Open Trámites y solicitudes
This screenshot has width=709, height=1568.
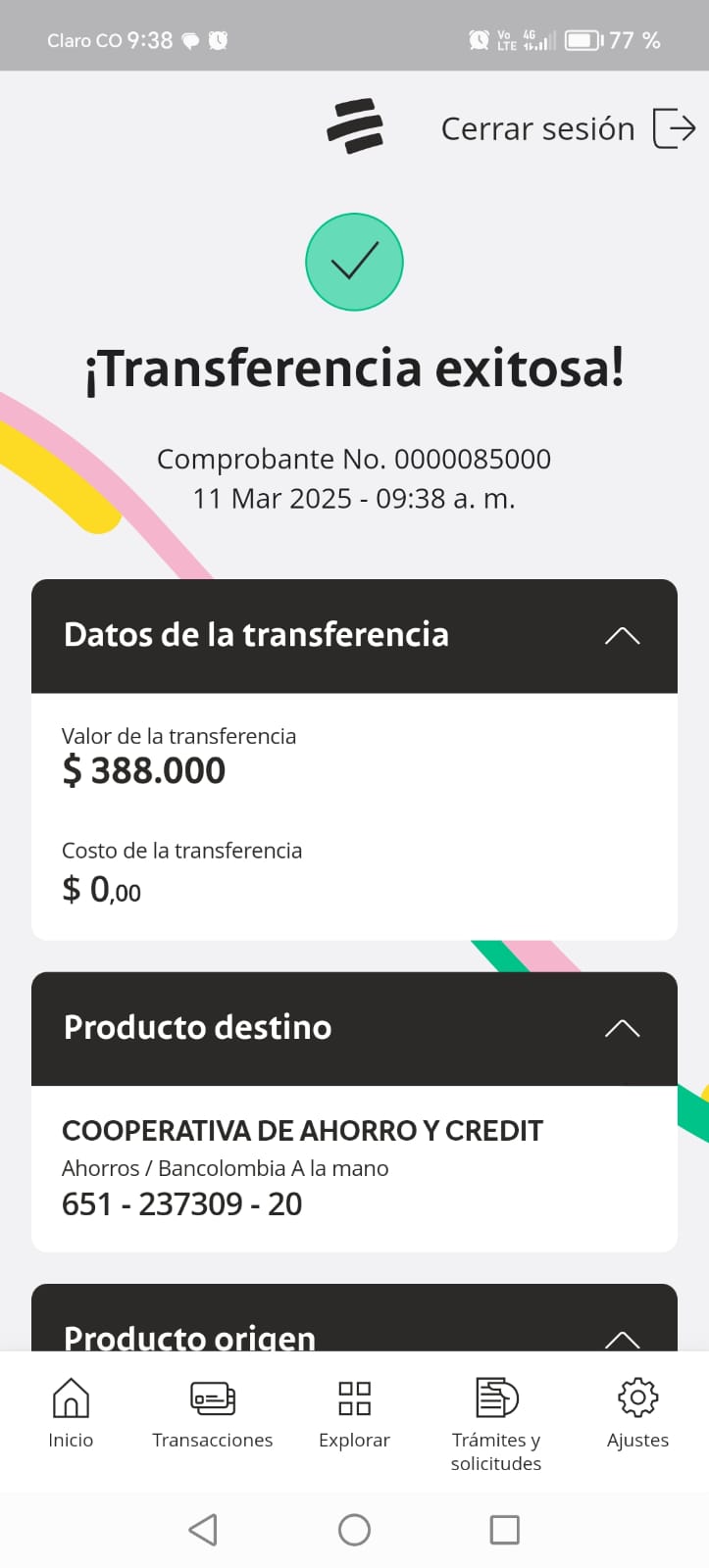tap(496, 1422)
